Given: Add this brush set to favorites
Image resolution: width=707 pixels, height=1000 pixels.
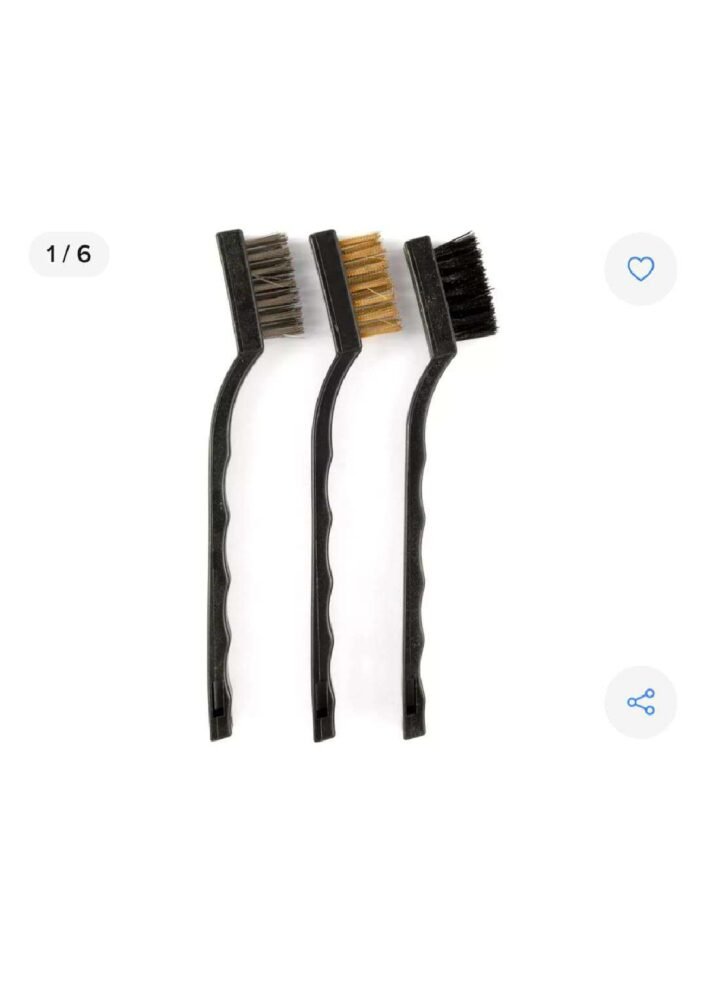Looking at the screenshot, I should click(640, 269).
